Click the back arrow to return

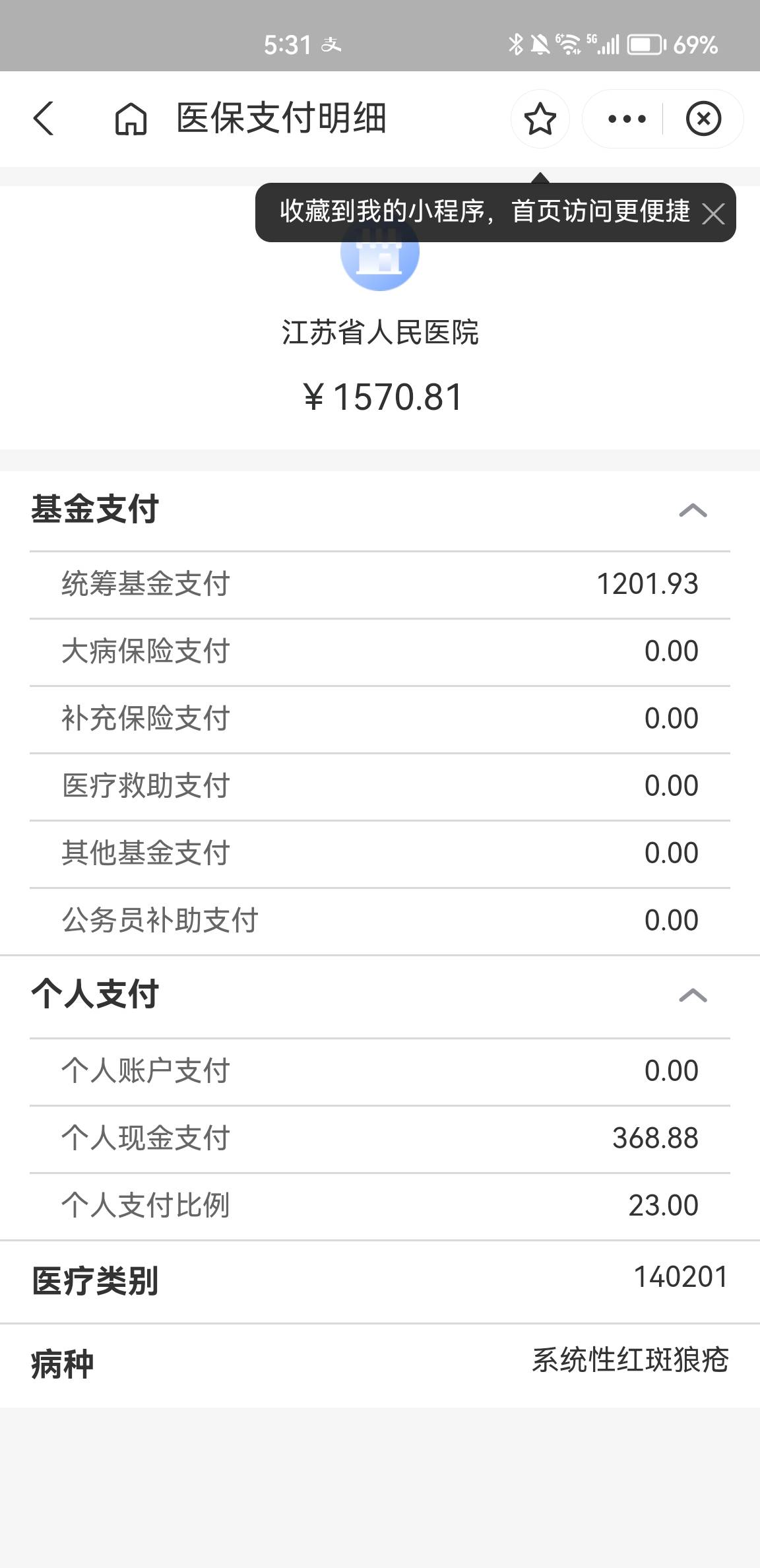pyautogui.click(x=44, y=119)
